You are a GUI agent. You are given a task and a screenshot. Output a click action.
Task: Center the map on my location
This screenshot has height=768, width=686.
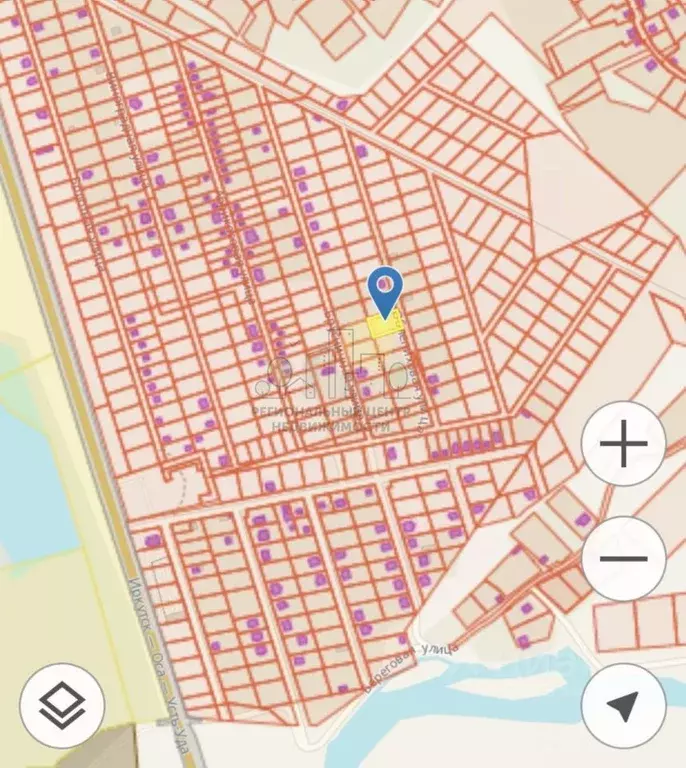coord(624,706)
